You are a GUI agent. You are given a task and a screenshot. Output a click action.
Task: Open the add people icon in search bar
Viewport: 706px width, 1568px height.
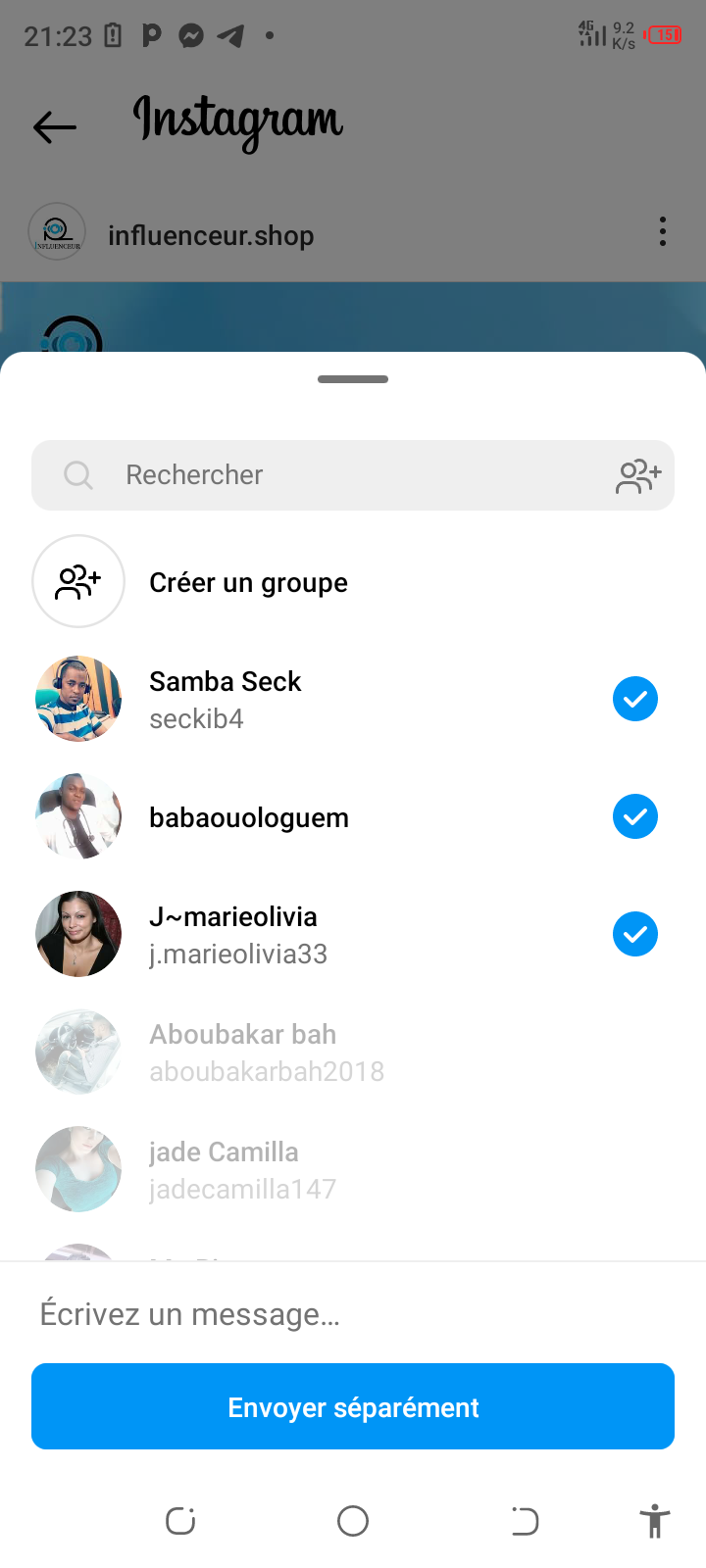638,476
